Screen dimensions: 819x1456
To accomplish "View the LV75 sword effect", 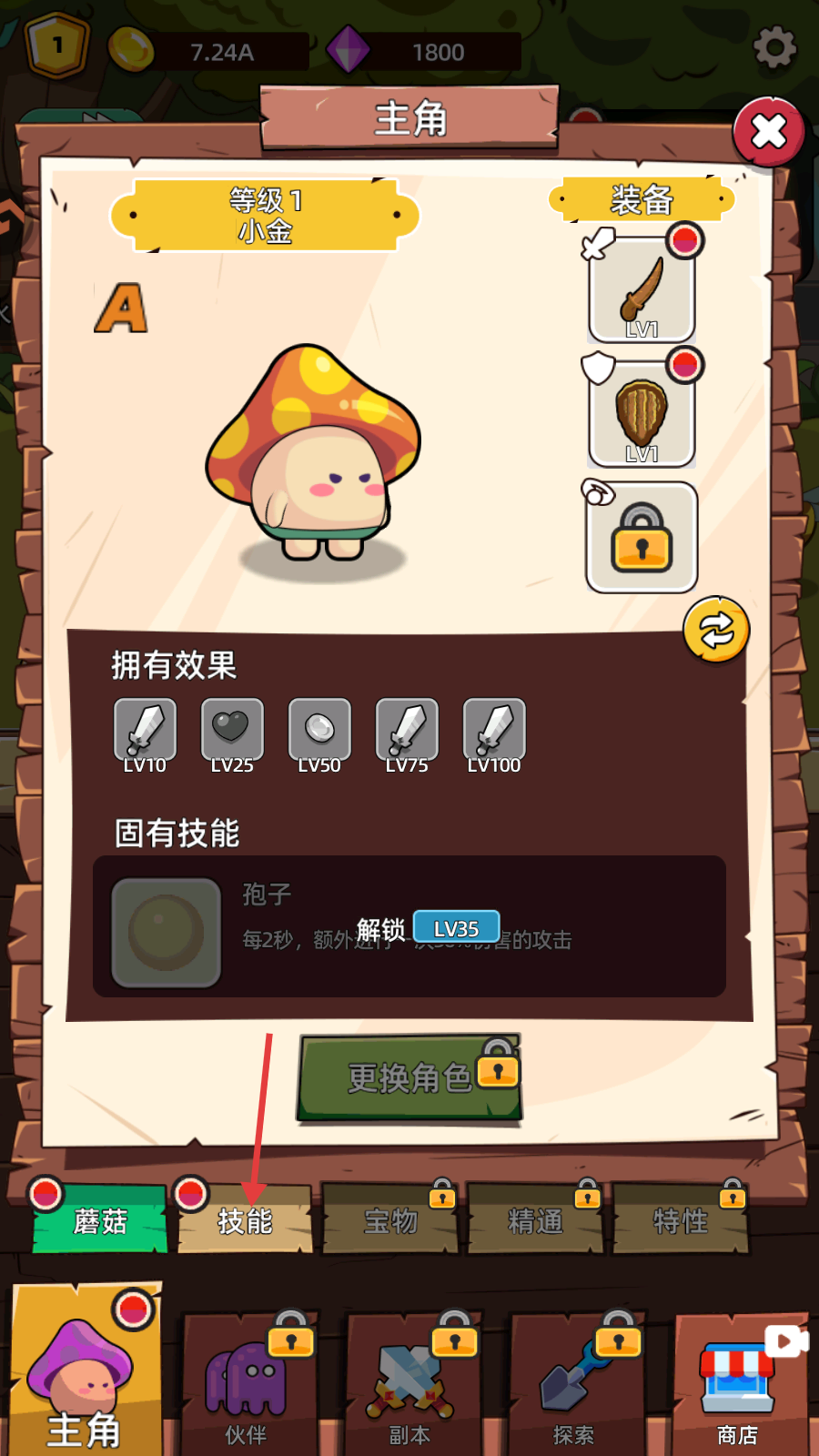I will 407,730.
